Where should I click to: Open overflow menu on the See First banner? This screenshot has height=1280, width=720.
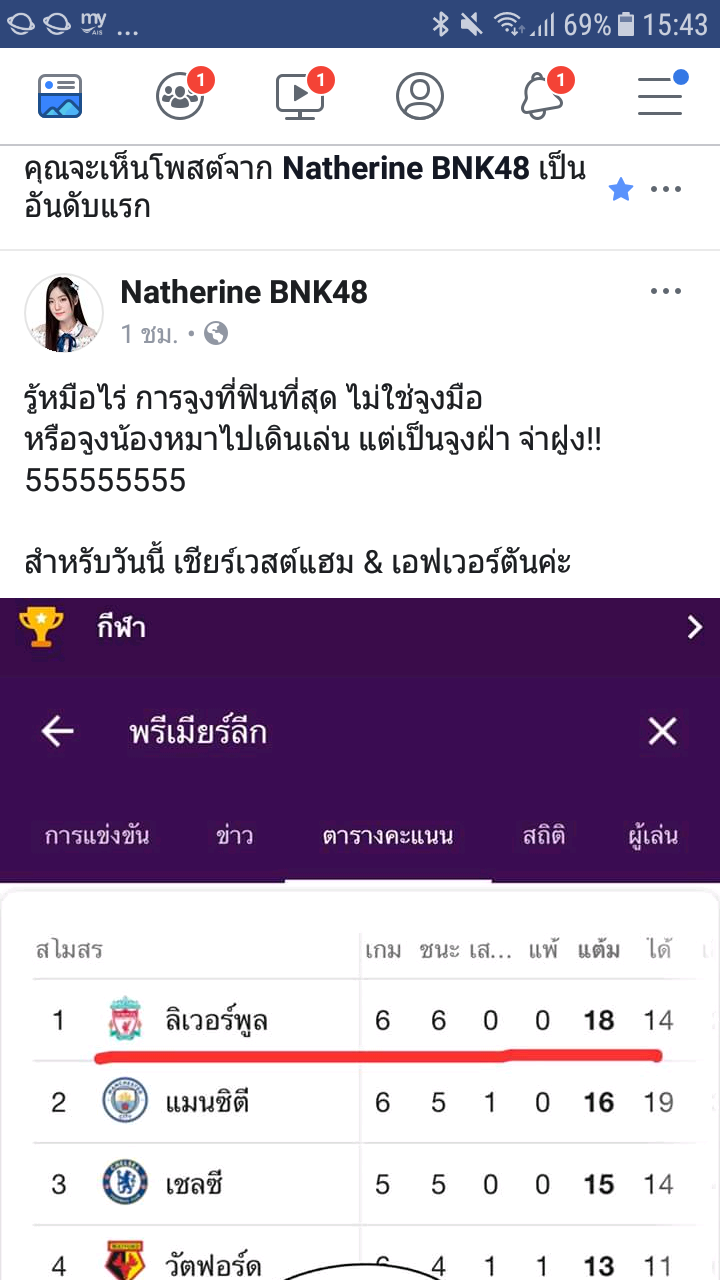[666, 190]
